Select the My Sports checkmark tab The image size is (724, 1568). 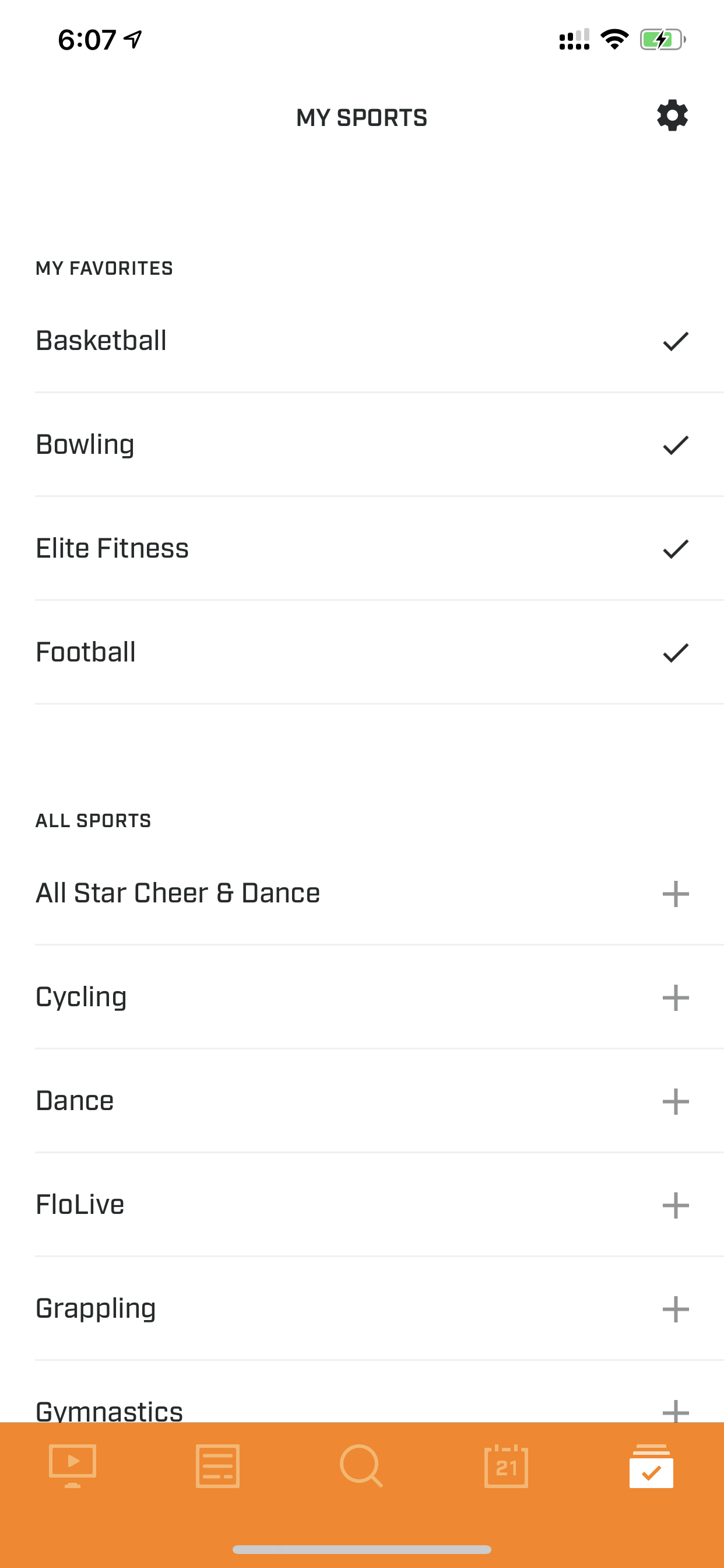click(651, 1466)
